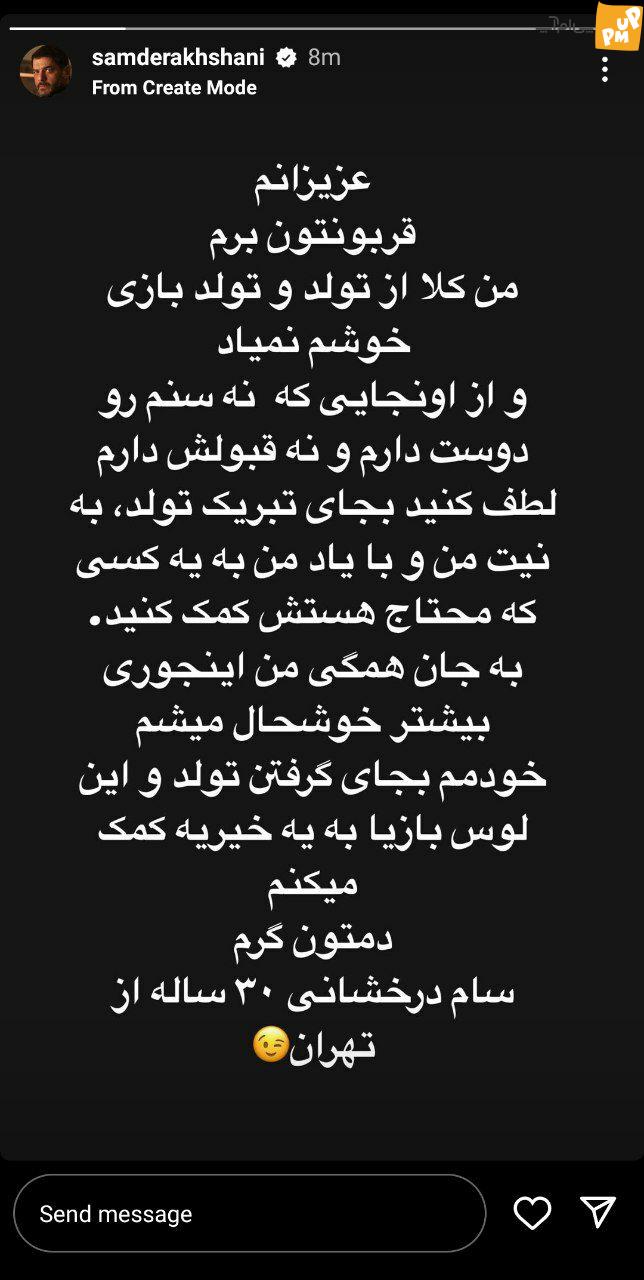Open the three-dot story options menu

604,69
